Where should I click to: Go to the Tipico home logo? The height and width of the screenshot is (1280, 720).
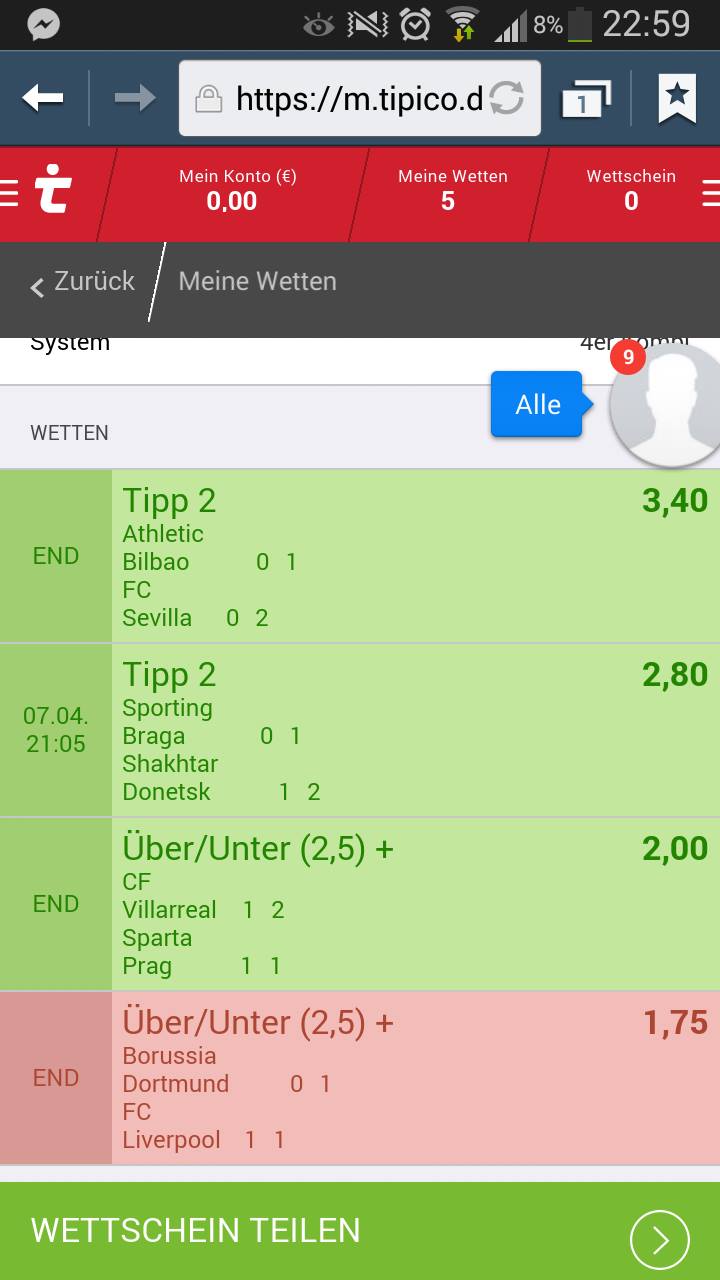[53, 190]
